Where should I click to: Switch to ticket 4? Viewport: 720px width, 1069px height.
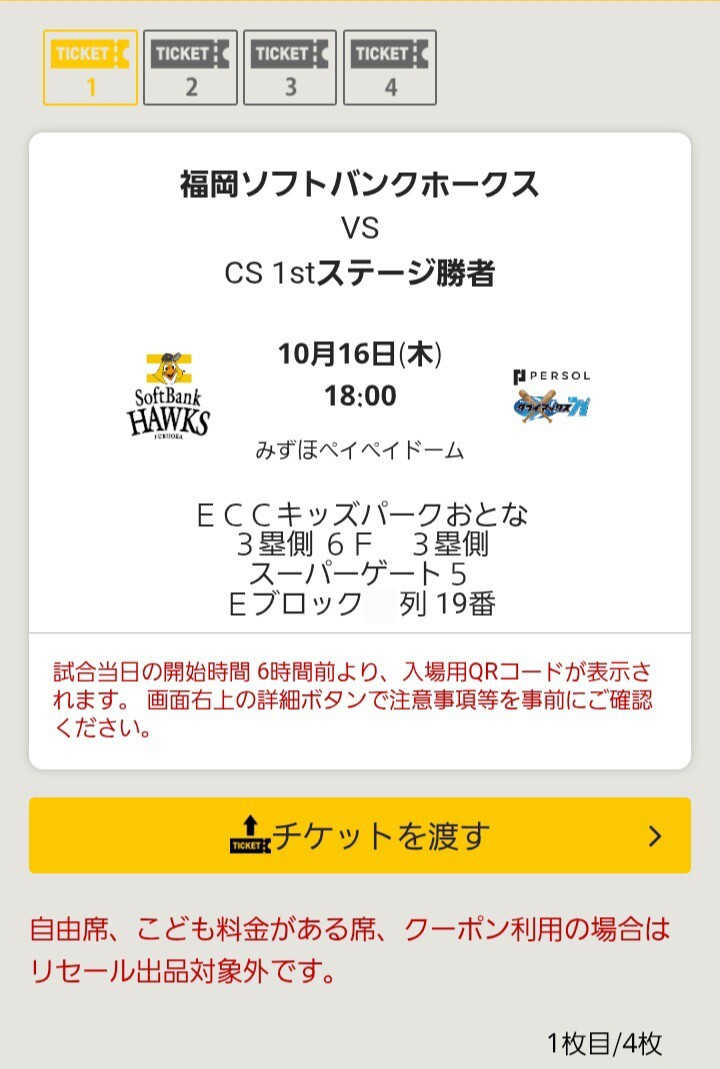[390, 67]
